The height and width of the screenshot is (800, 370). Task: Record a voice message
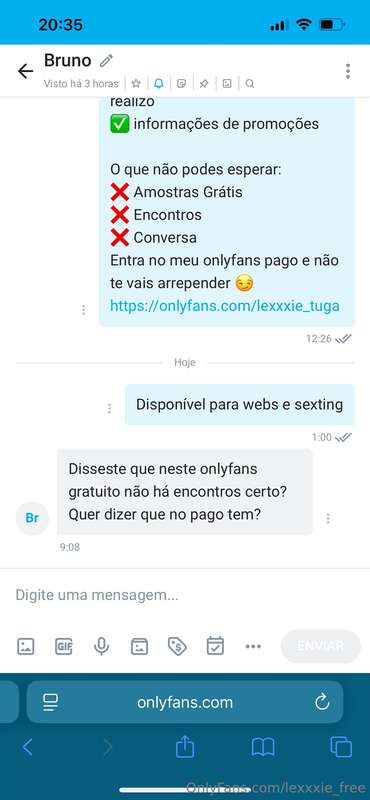[102, 646]
